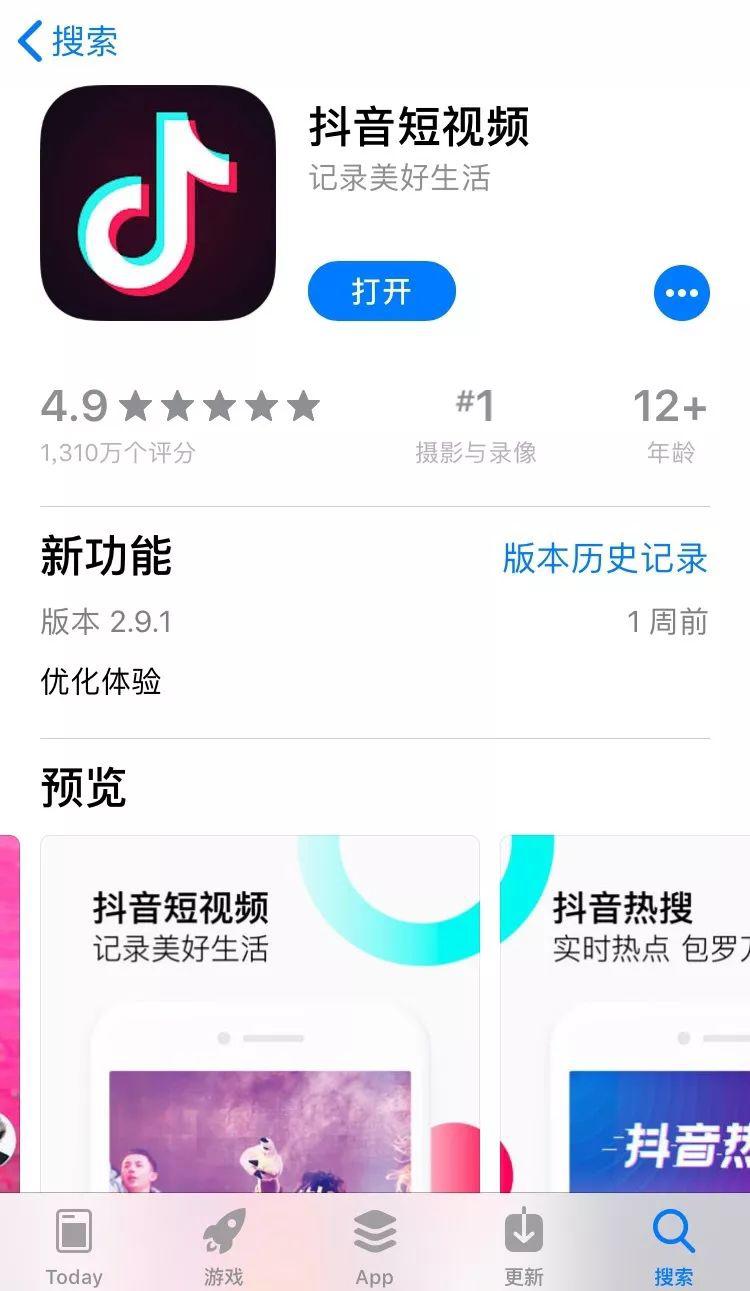Viewport: 750px width, 1291px height.
Task: Tap the 打开 button to launch 抖音
Action: [x=382, y=291]
